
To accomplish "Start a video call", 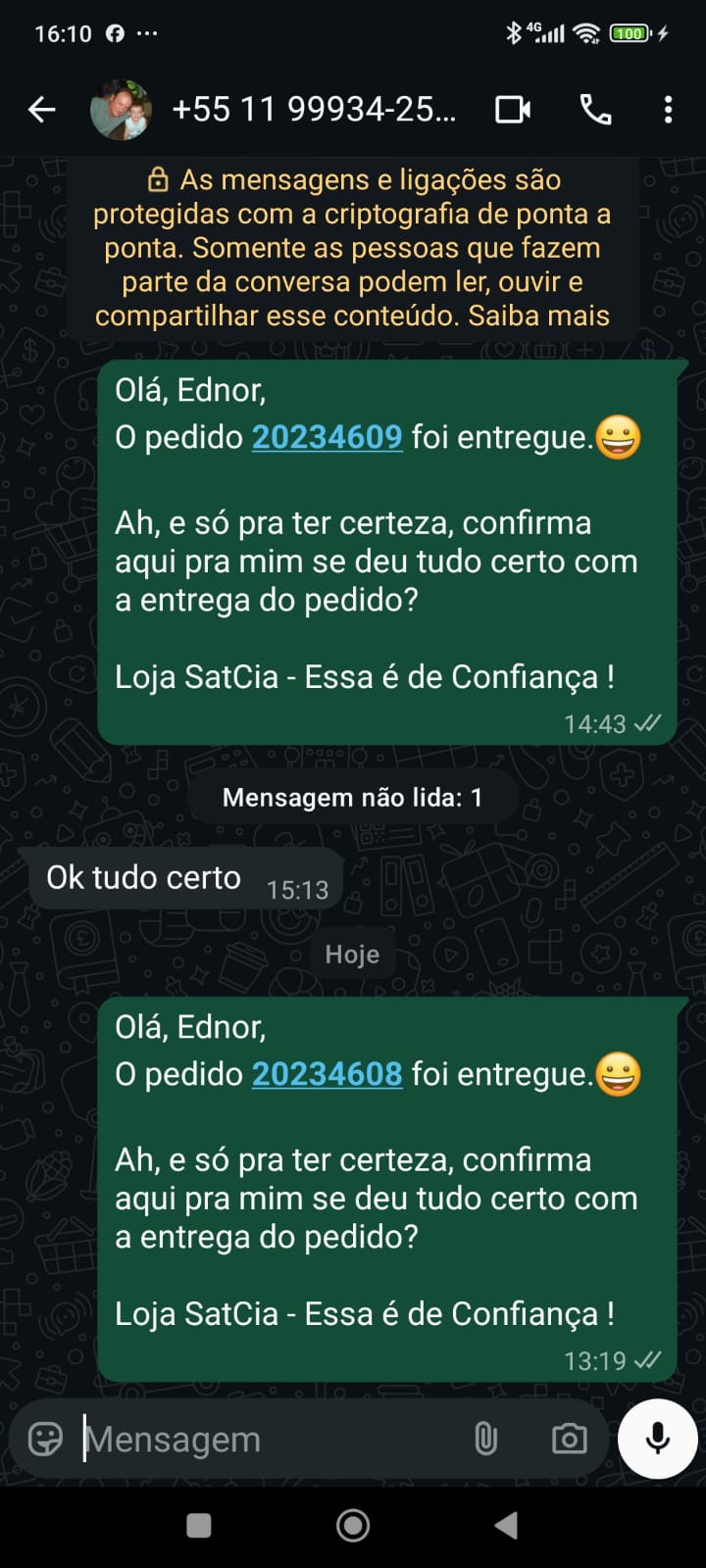I will click(x=513, y=110).
